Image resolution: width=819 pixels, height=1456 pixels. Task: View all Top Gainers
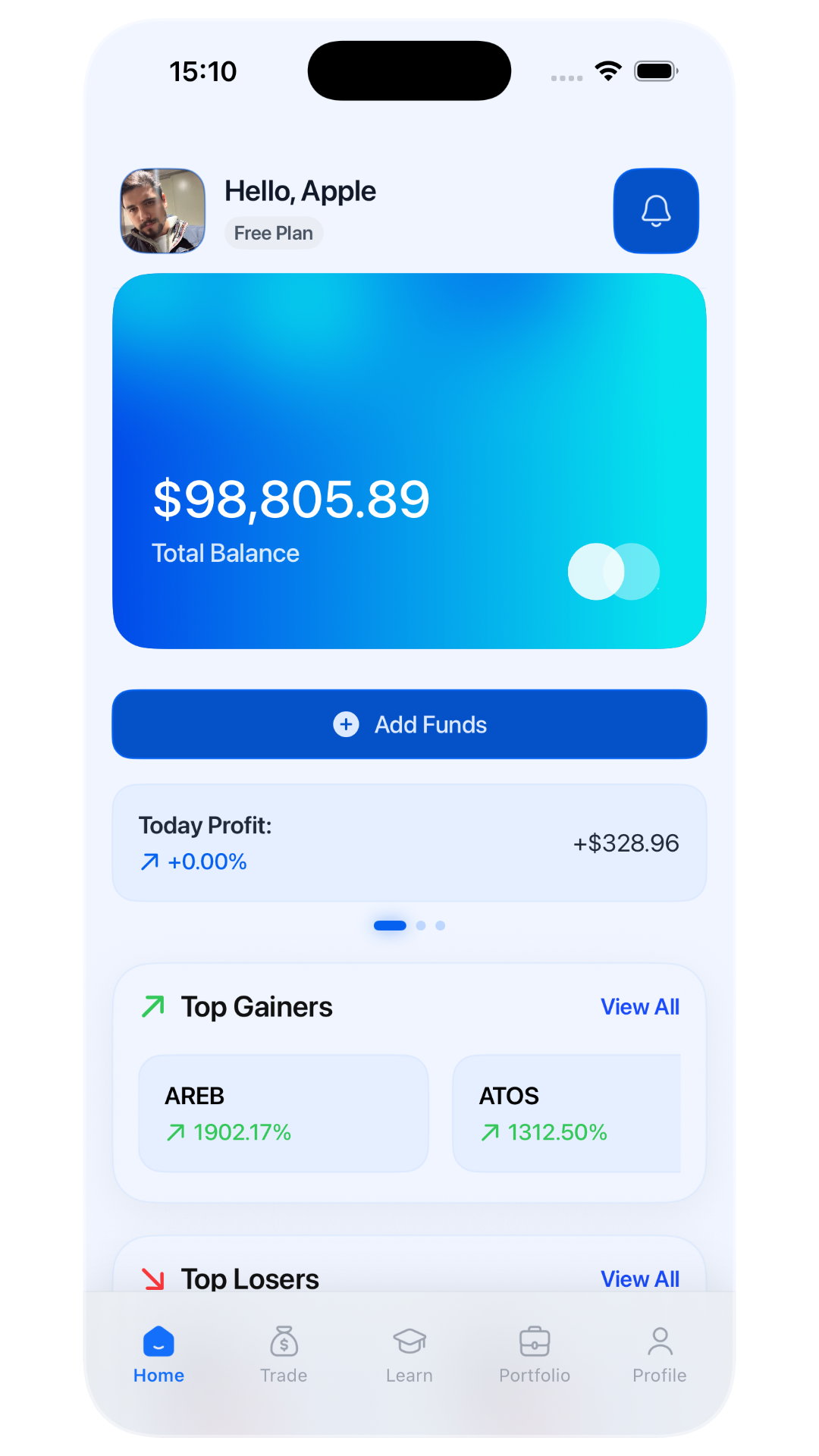(639, 1007)
